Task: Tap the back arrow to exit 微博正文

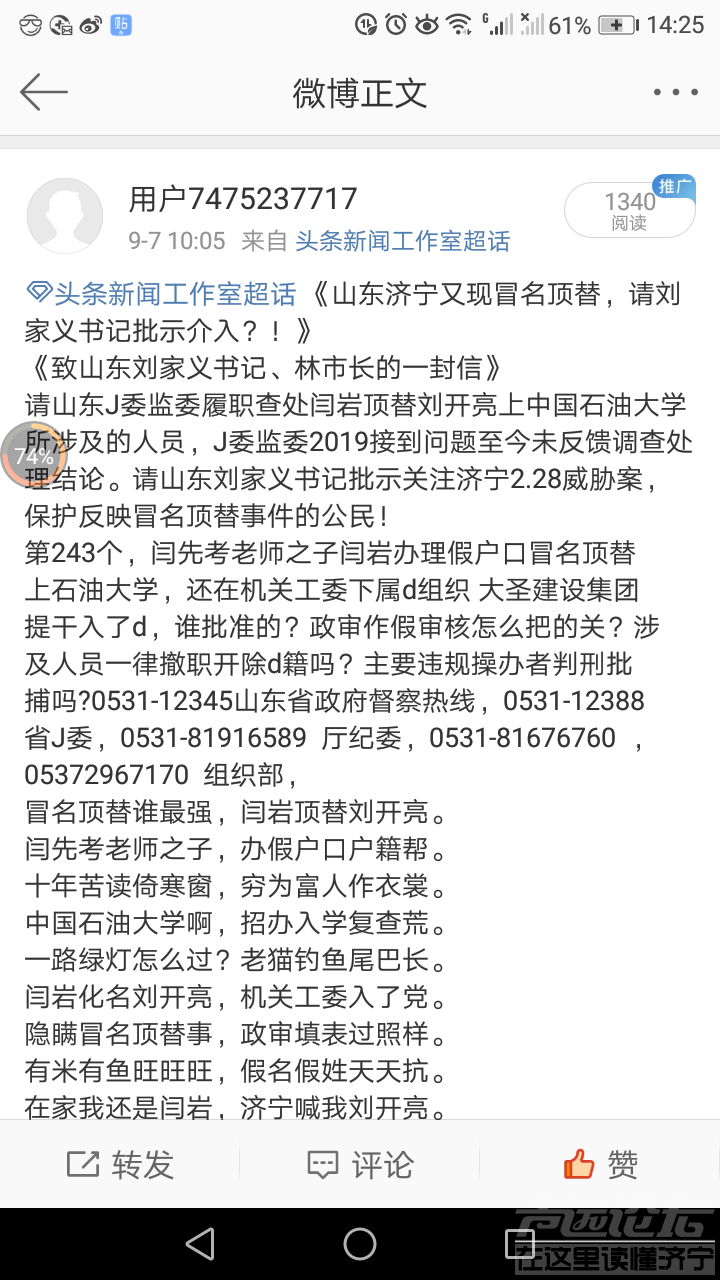Action: point(42,91)
